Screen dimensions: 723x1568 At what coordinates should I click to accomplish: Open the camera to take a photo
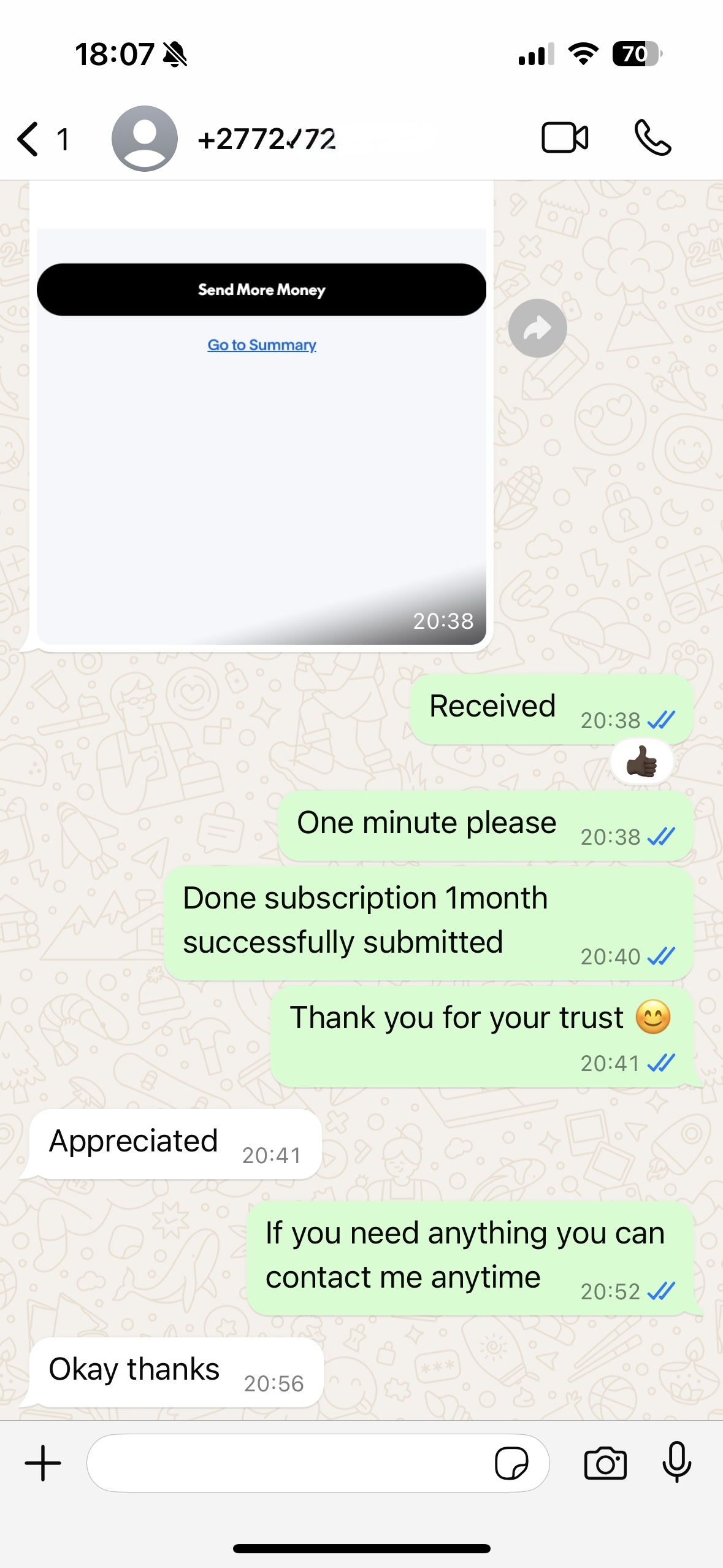(605, 1463)
